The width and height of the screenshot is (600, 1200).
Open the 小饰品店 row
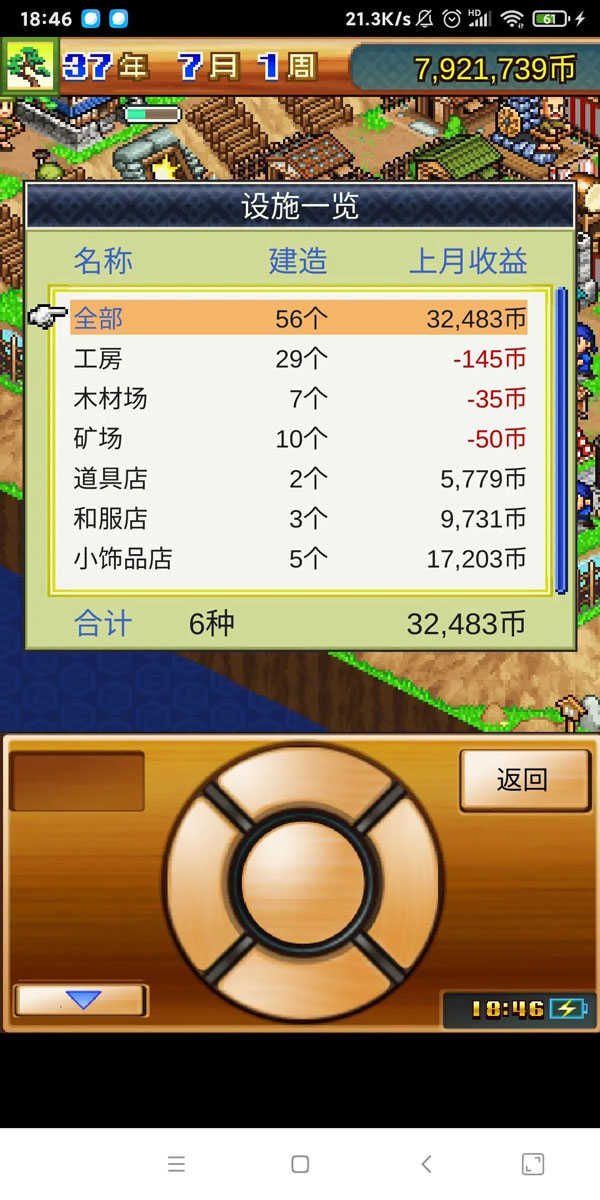point(298,558)
